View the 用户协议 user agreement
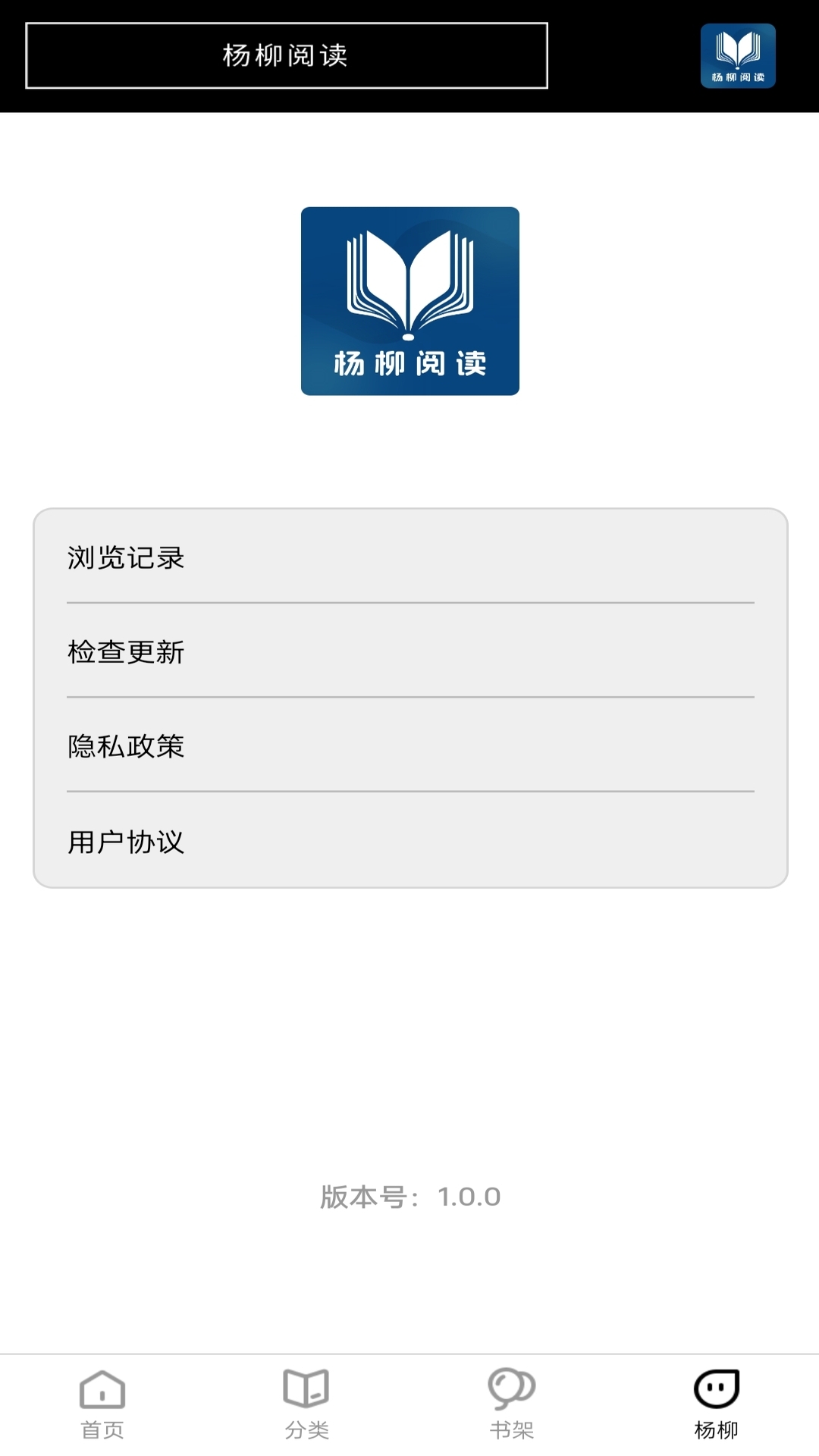Image resolution: width=819 pixels, height=1456 pixels. tap(409, 841)
